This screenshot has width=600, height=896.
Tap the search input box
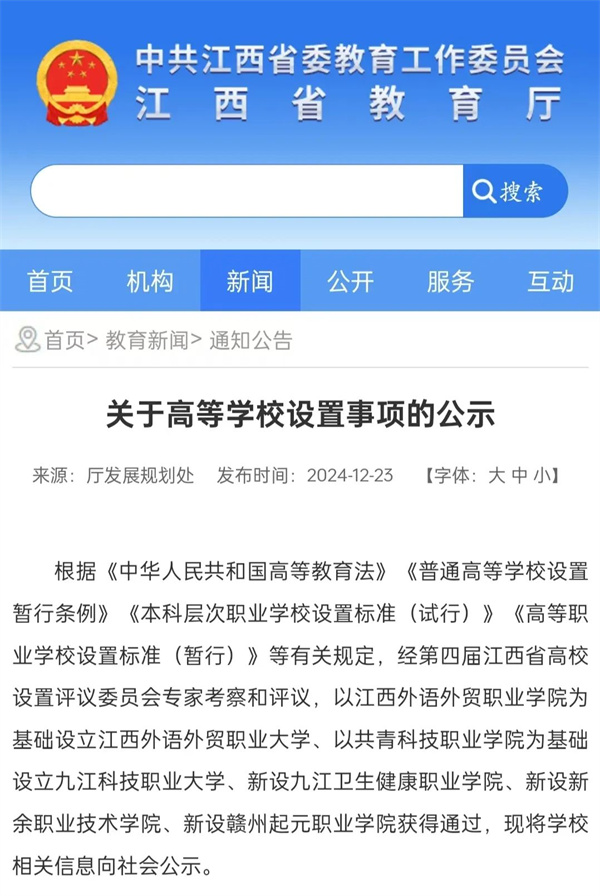pos(247,191)
